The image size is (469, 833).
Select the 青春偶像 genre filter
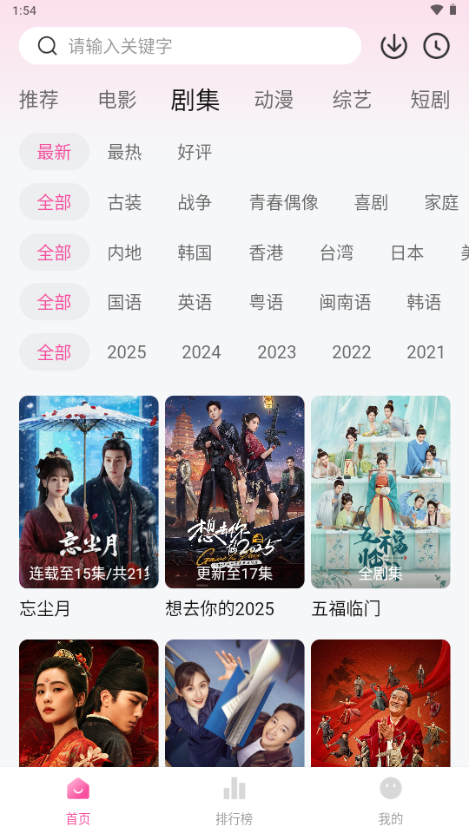tap(284, 202)
